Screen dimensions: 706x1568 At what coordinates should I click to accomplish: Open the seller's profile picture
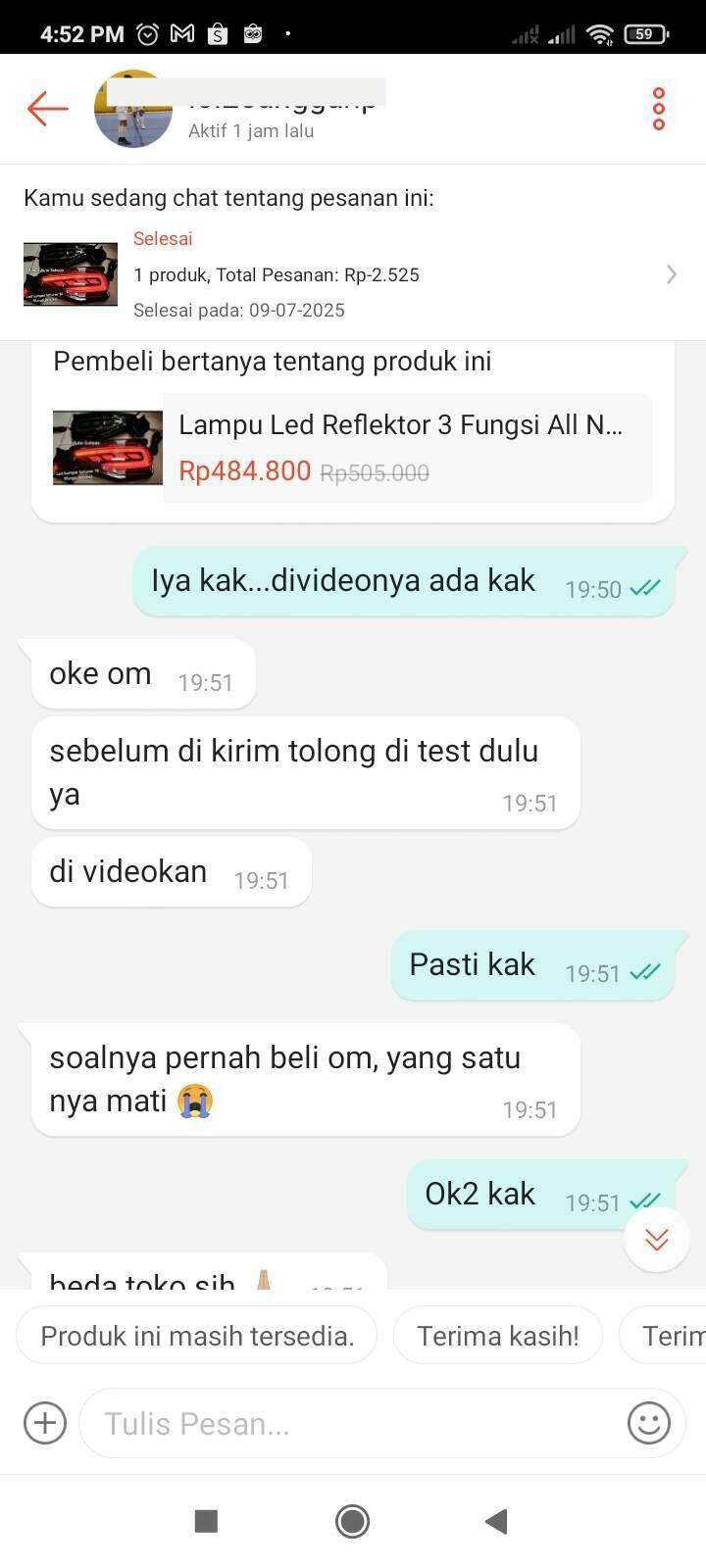pos(132,109)
